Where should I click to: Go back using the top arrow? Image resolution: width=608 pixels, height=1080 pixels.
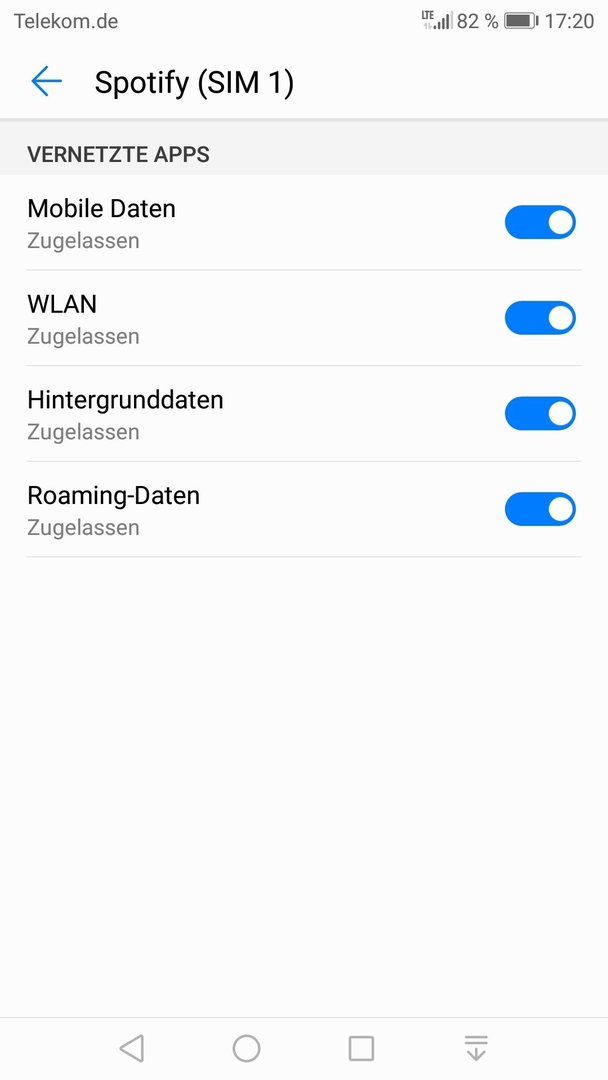[46, 81]
